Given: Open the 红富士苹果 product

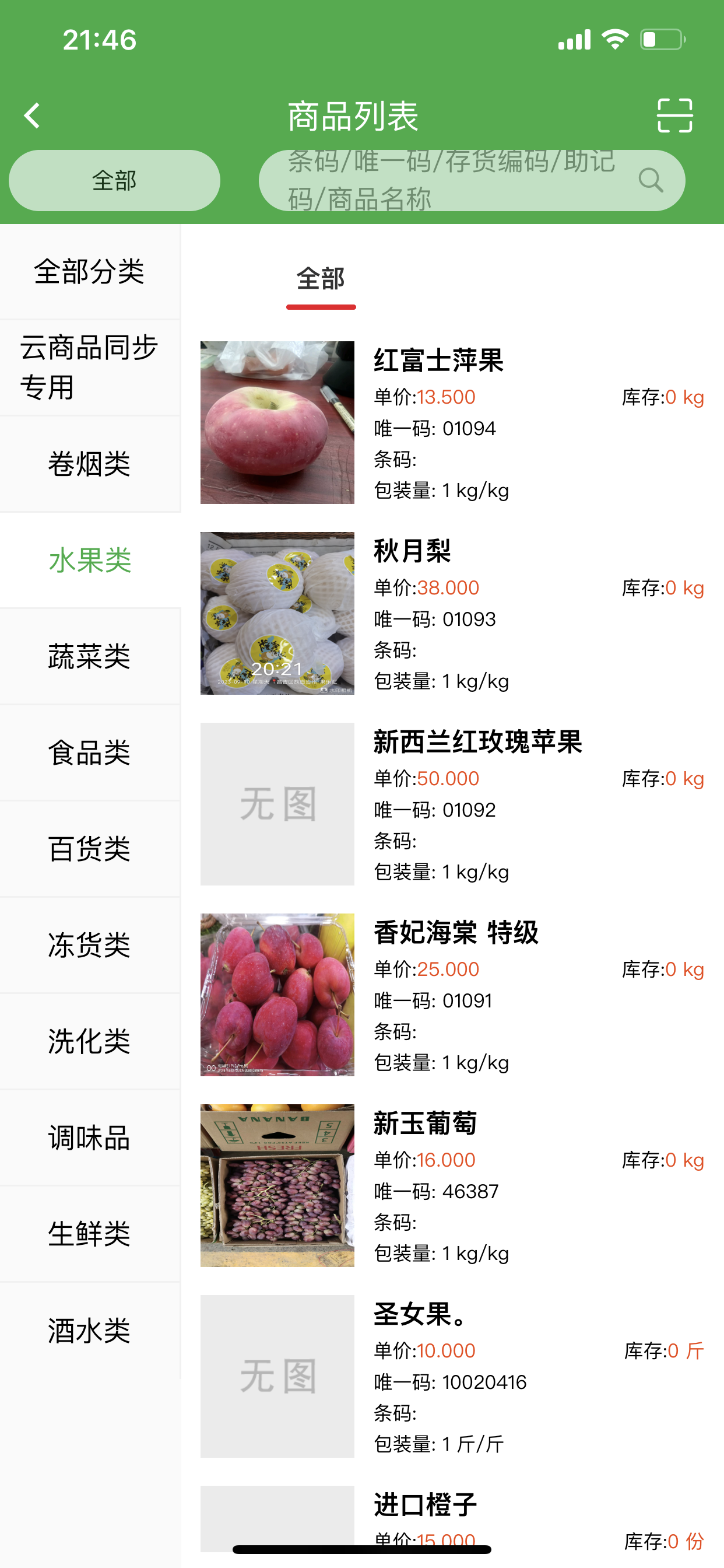Looking at the screenshot, I should tap(453, 422).
